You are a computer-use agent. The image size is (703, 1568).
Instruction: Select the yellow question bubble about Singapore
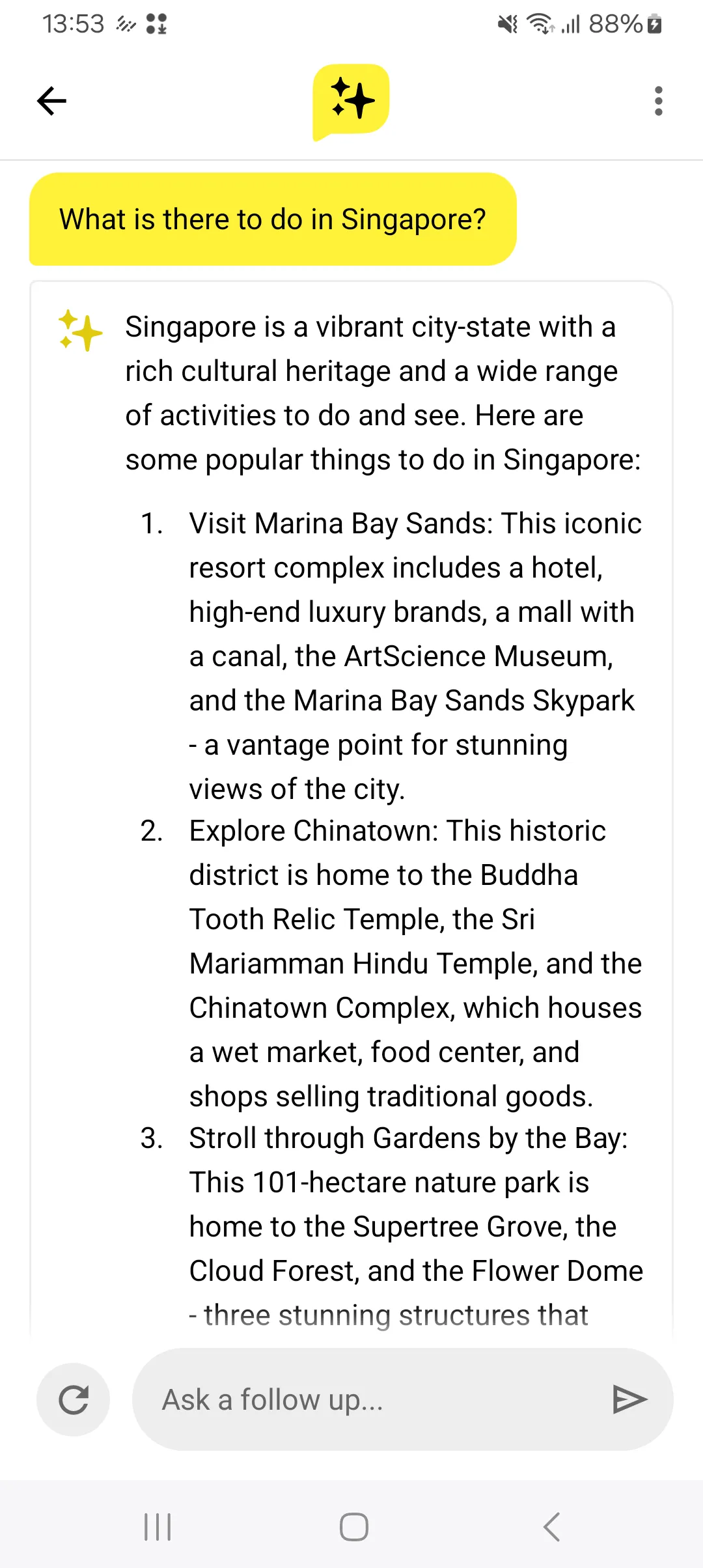[x=272, y=219]
